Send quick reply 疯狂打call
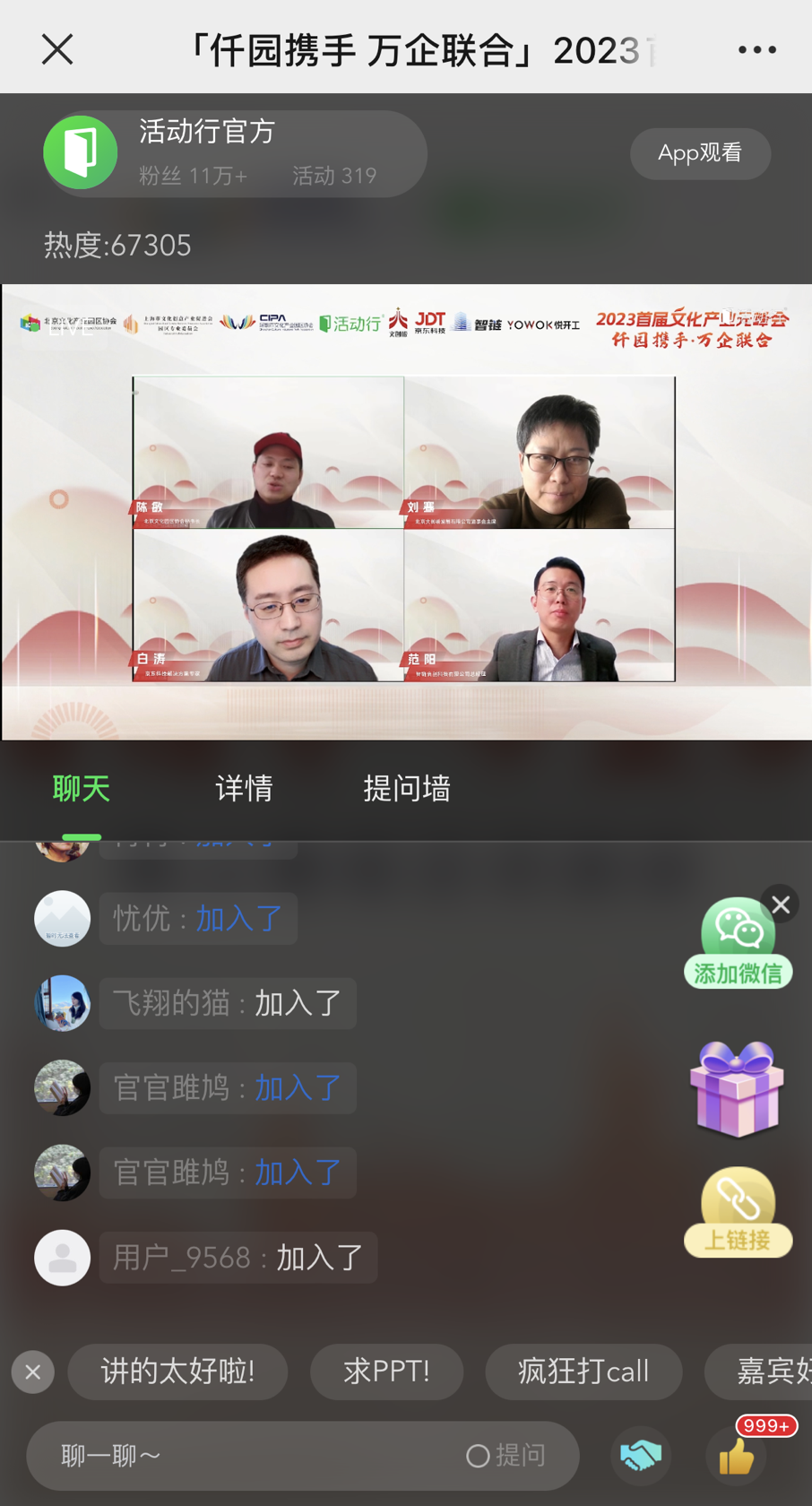The height and width of the screenshot is (1506, 812). [583, 1372]
